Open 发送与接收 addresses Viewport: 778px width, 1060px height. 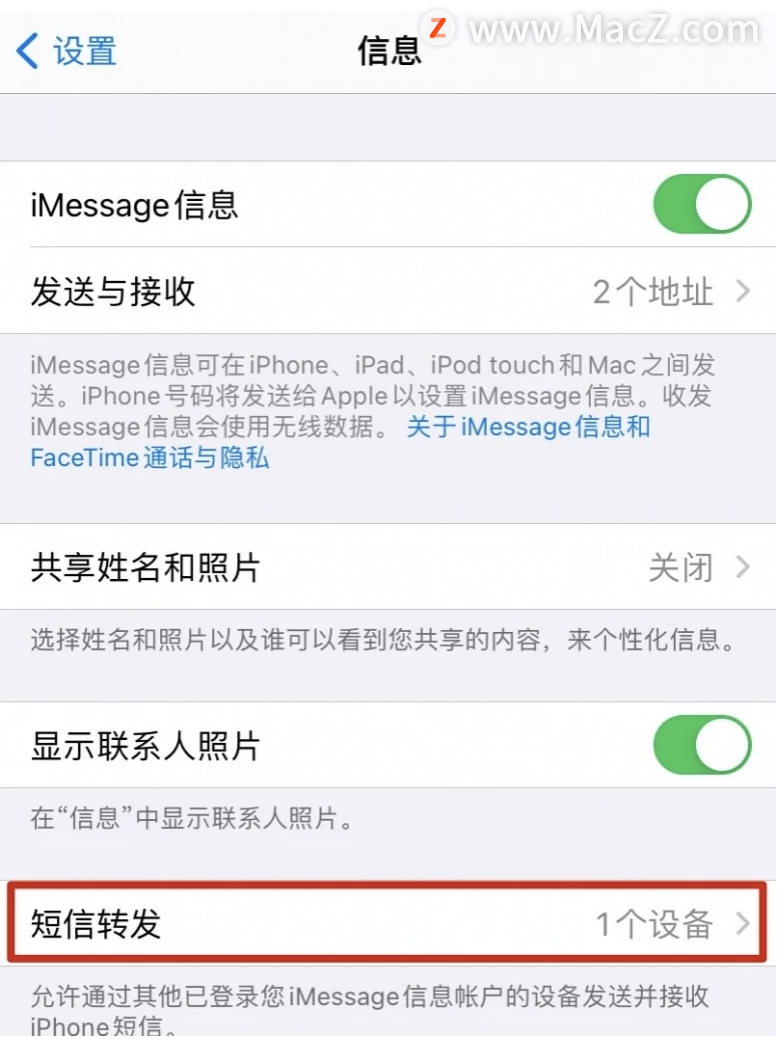click(388, 292)
